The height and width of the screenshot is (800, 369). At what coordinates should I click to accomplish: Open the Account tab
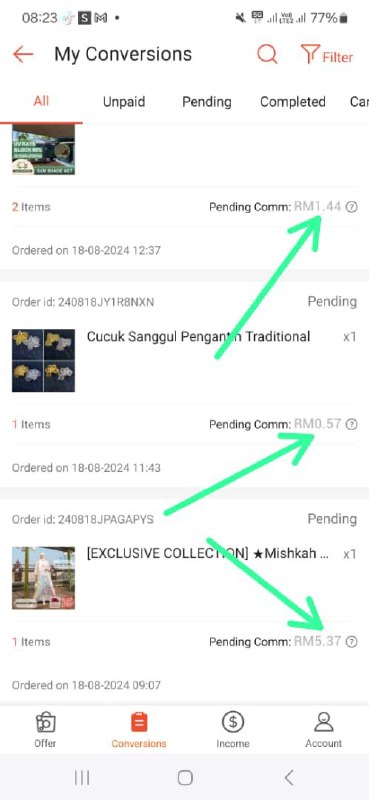coord(324,730)
